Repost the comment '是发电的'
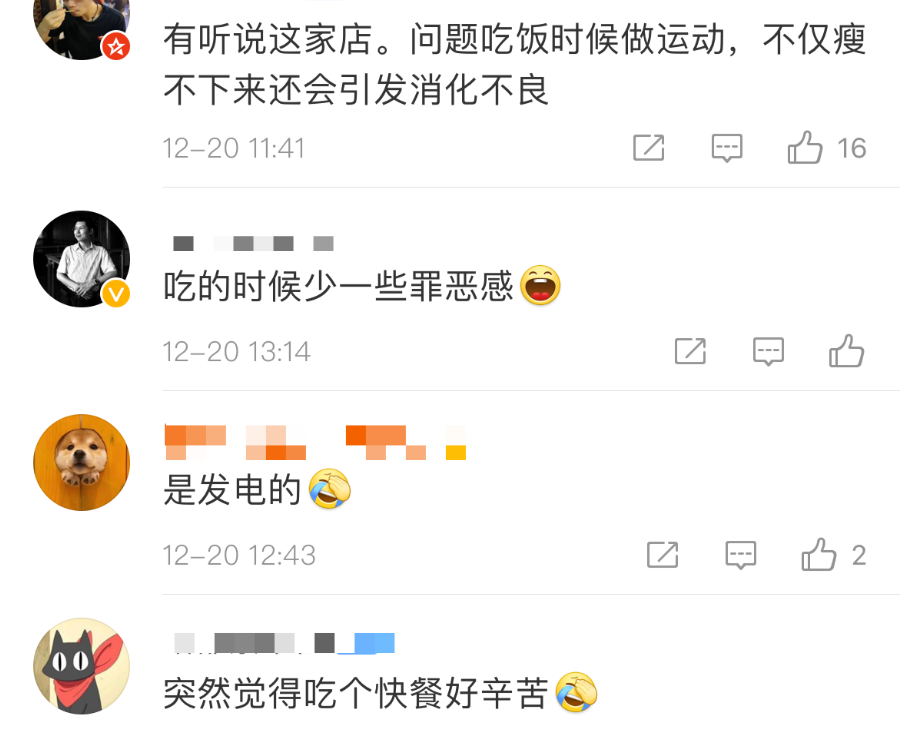This screenshot has height=737, width=900. click(x=663, y=554)
